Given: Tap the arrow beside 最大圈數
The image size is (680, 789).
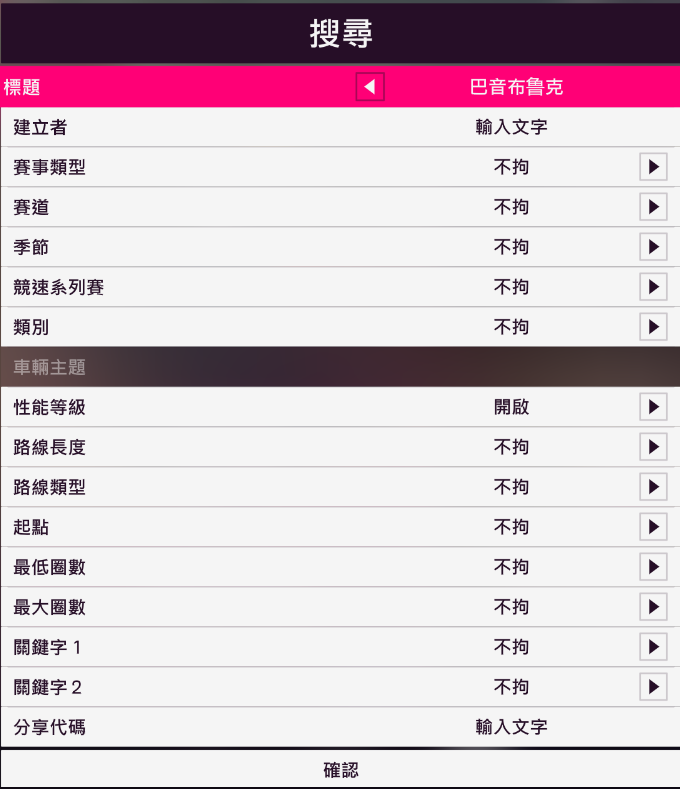Looking at the screenshot, I should 653,607.
